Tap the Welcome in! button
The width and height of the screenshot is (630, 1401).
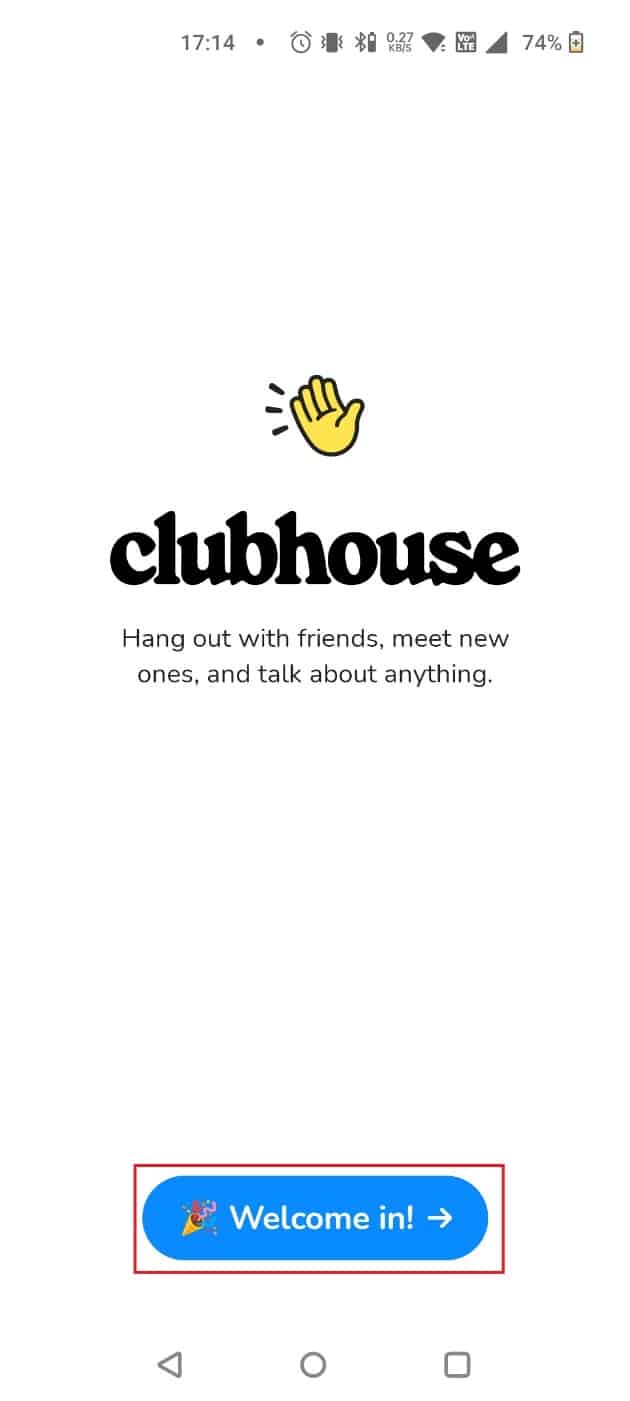point(315,1217)
